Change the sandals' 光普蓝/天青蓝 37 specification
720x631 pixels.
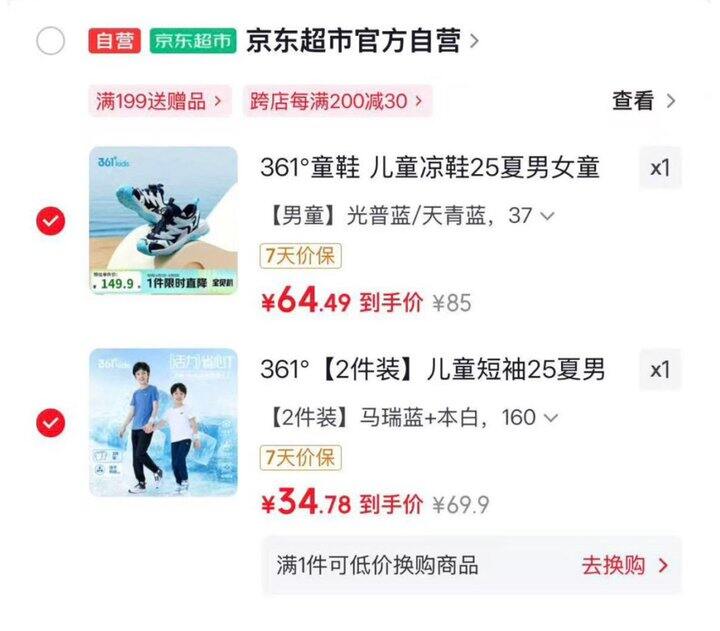click(x=408, y=215)
